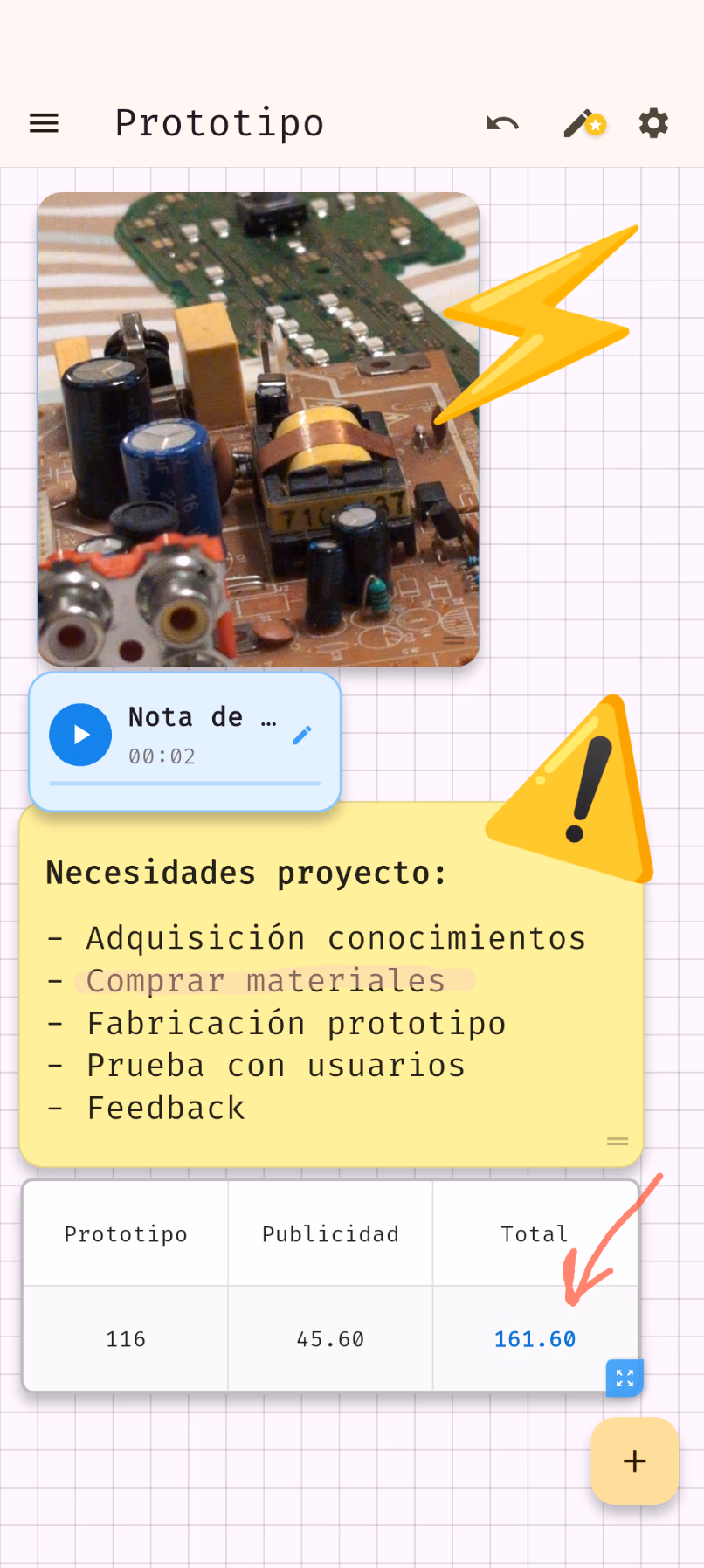This screenshot has height=1568, width=704.
Task: Open the hamburger drawer menu
Action: (x=44, y=123)
